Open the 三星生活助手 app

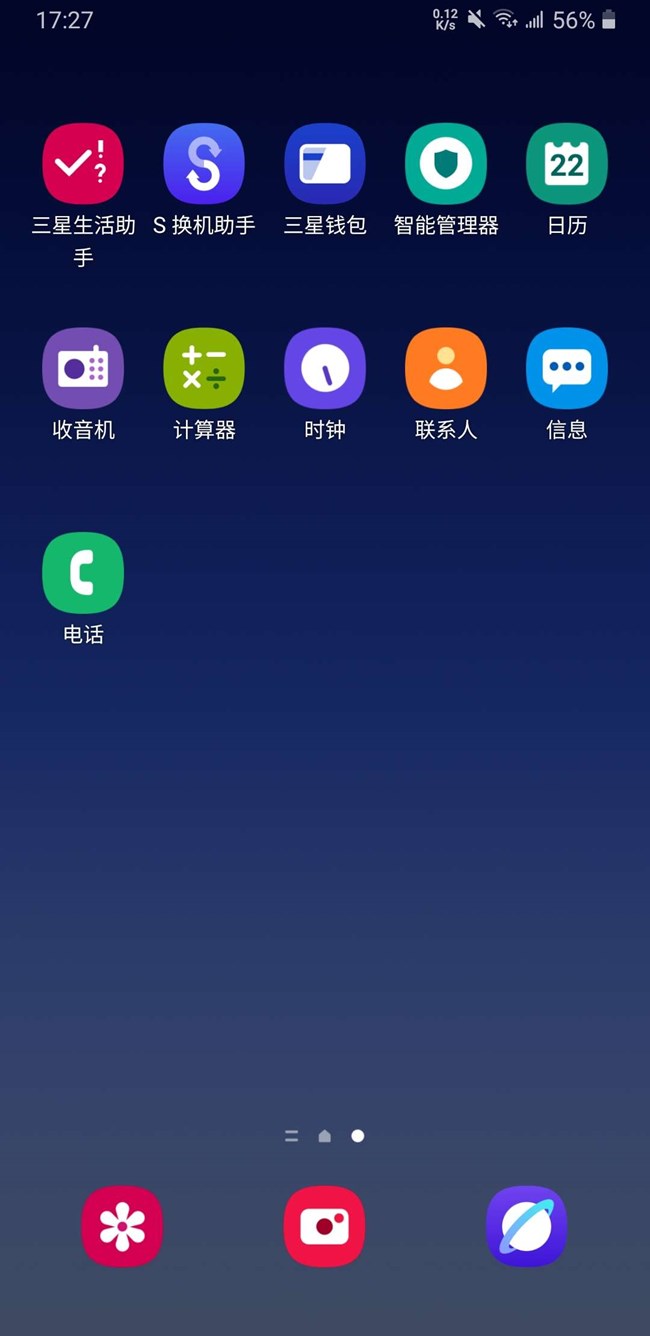[x=83, y=164]
